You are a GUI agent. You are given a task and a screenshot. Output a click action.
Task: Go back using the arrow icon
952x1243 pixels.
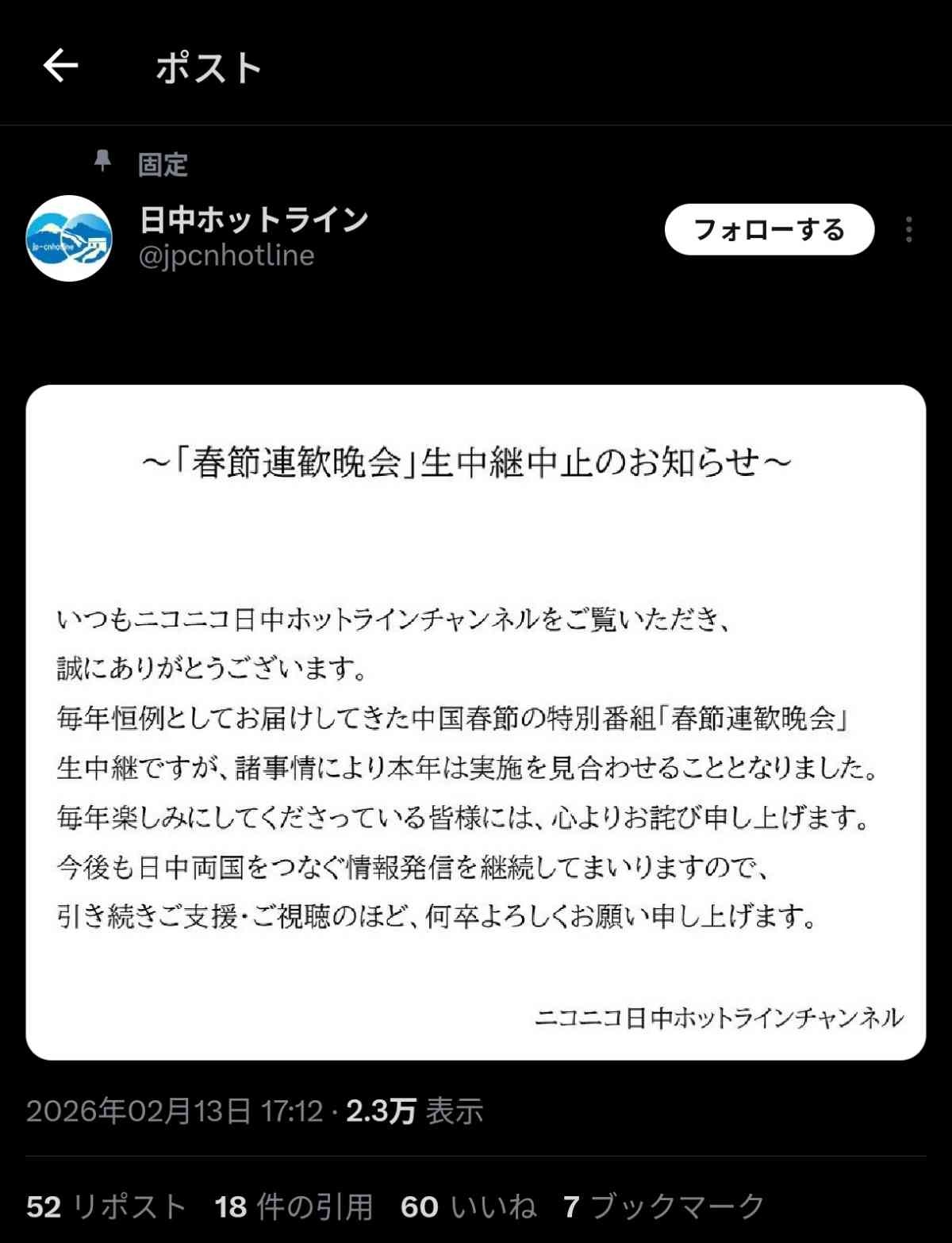pyautogui.click(x=60, y=66)
